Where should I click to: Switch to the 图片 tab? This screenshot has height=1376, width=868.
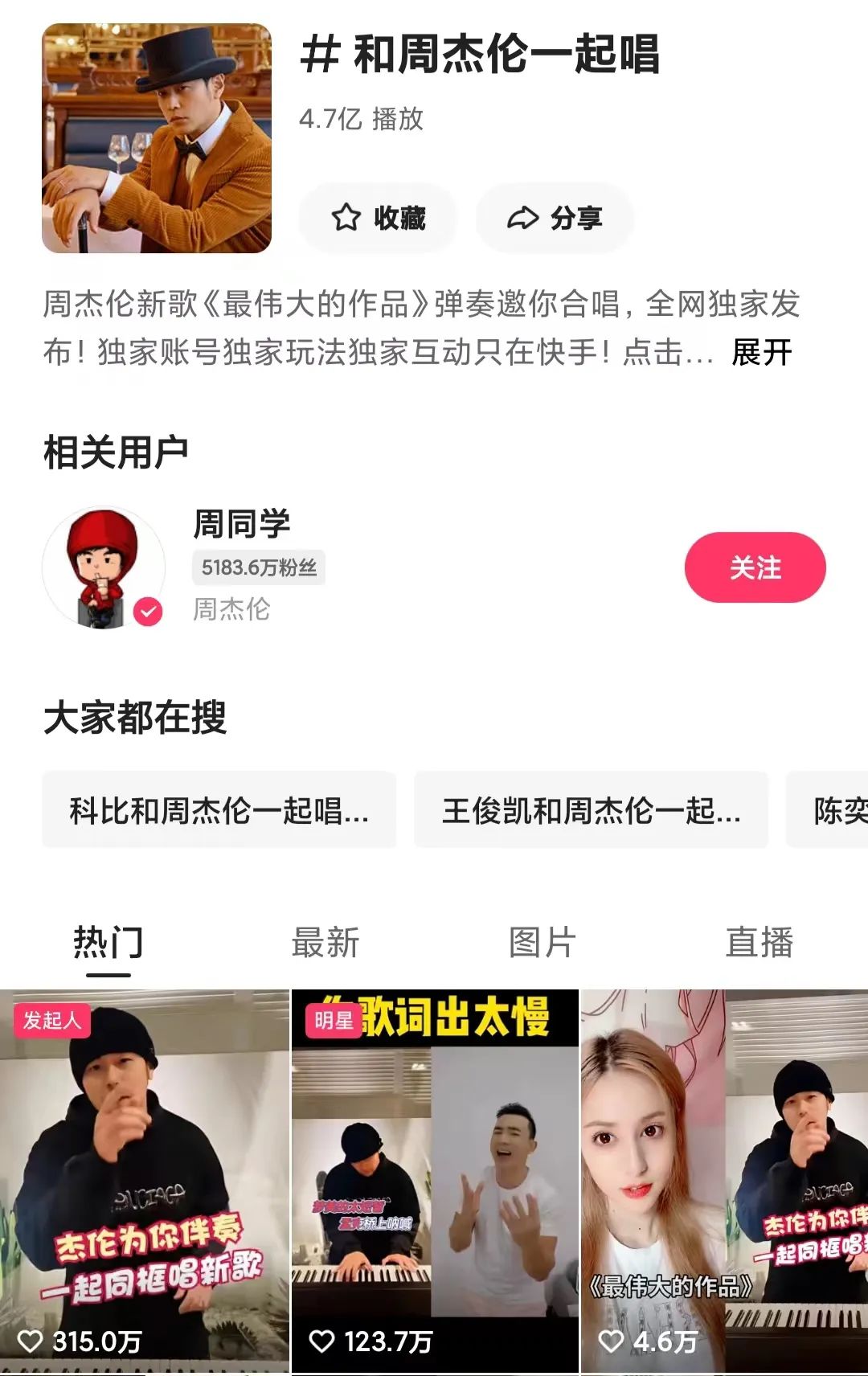point(542,942)
